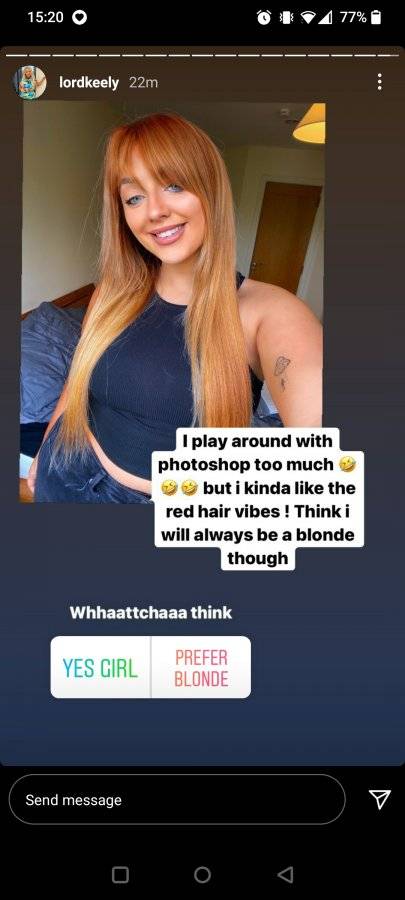The width and height of the screenshot is (405, 900).
Task: Go back with system back button
Action: [285, 874]
